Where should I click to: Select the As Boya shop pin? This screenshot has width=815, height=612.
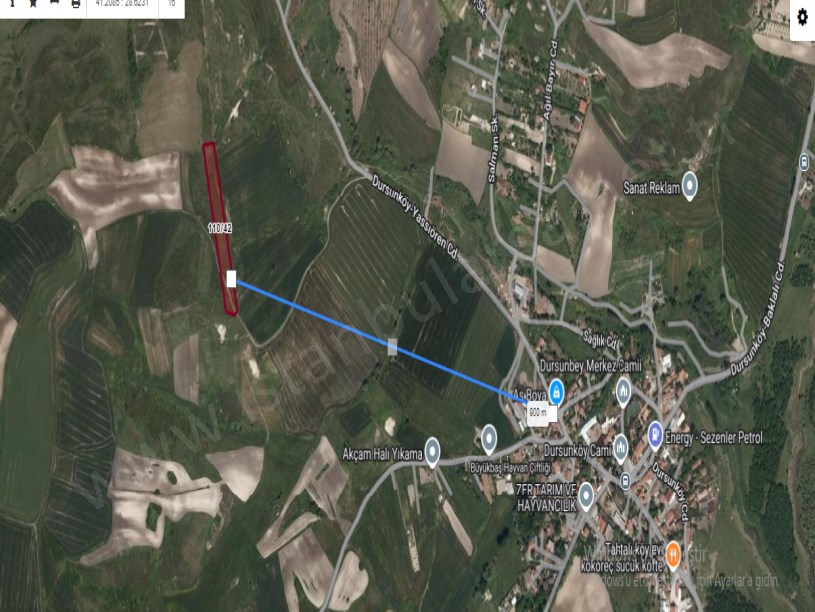coord(558,390)
